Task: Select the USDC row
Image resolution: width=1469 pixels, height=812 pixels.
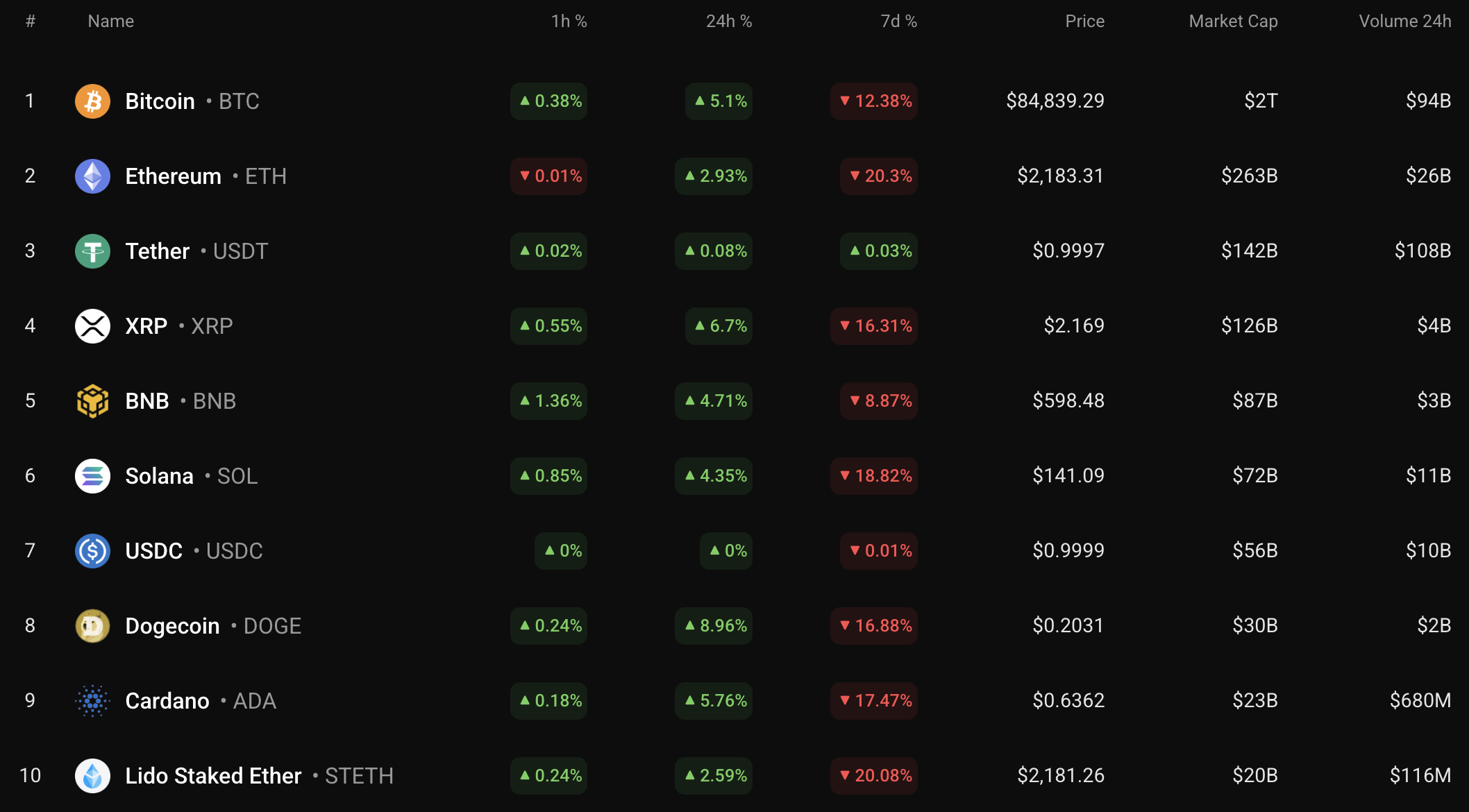Action: tap(153, 551)
